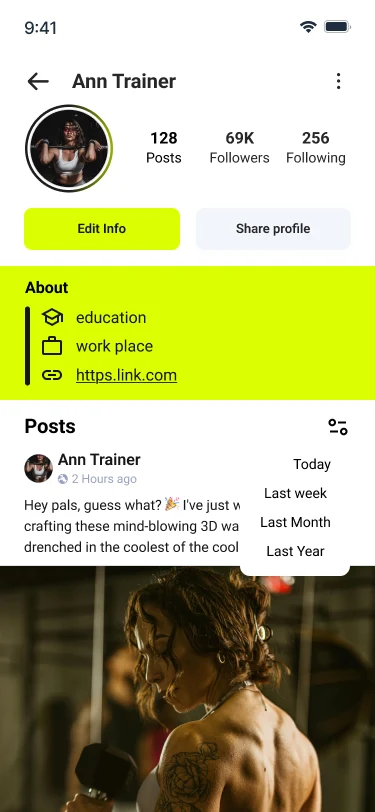The height and width of the screenshot is (812, 375).
Task: Choose Last Month in the filter
Action: (x=295, y=522)
